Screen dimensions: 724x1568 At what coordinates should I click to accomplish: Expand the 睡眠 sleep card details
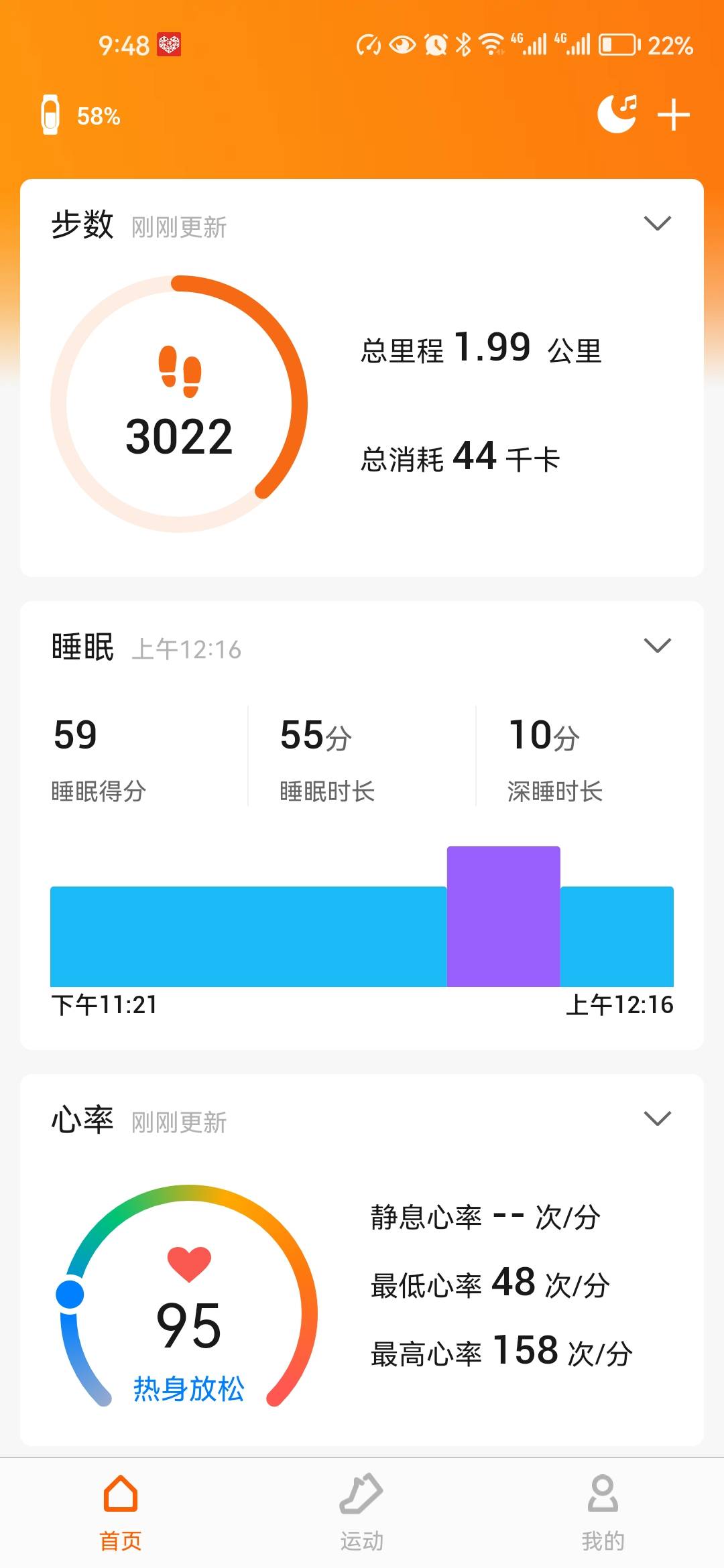[x=658, y=645]
